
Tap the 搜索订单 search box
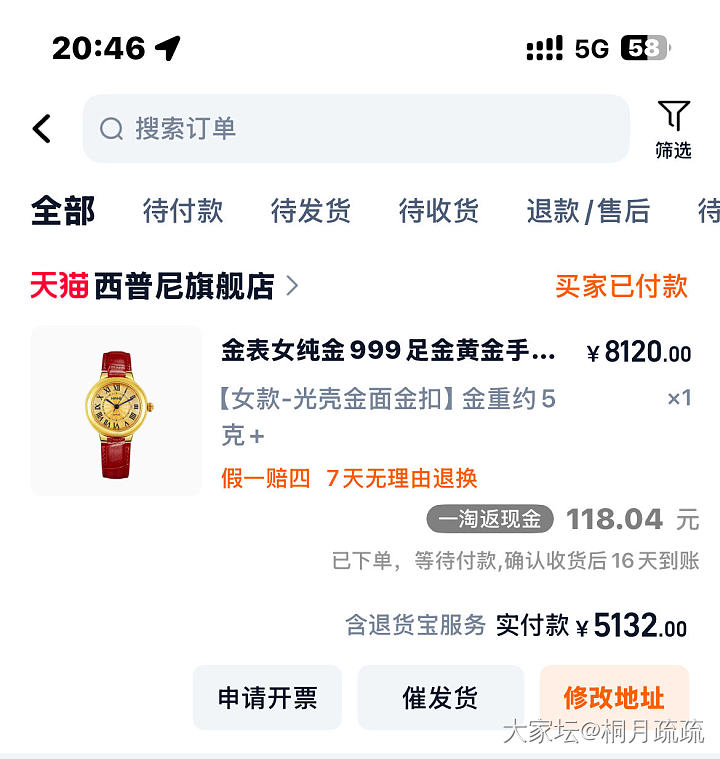click(x=356, y=129)
